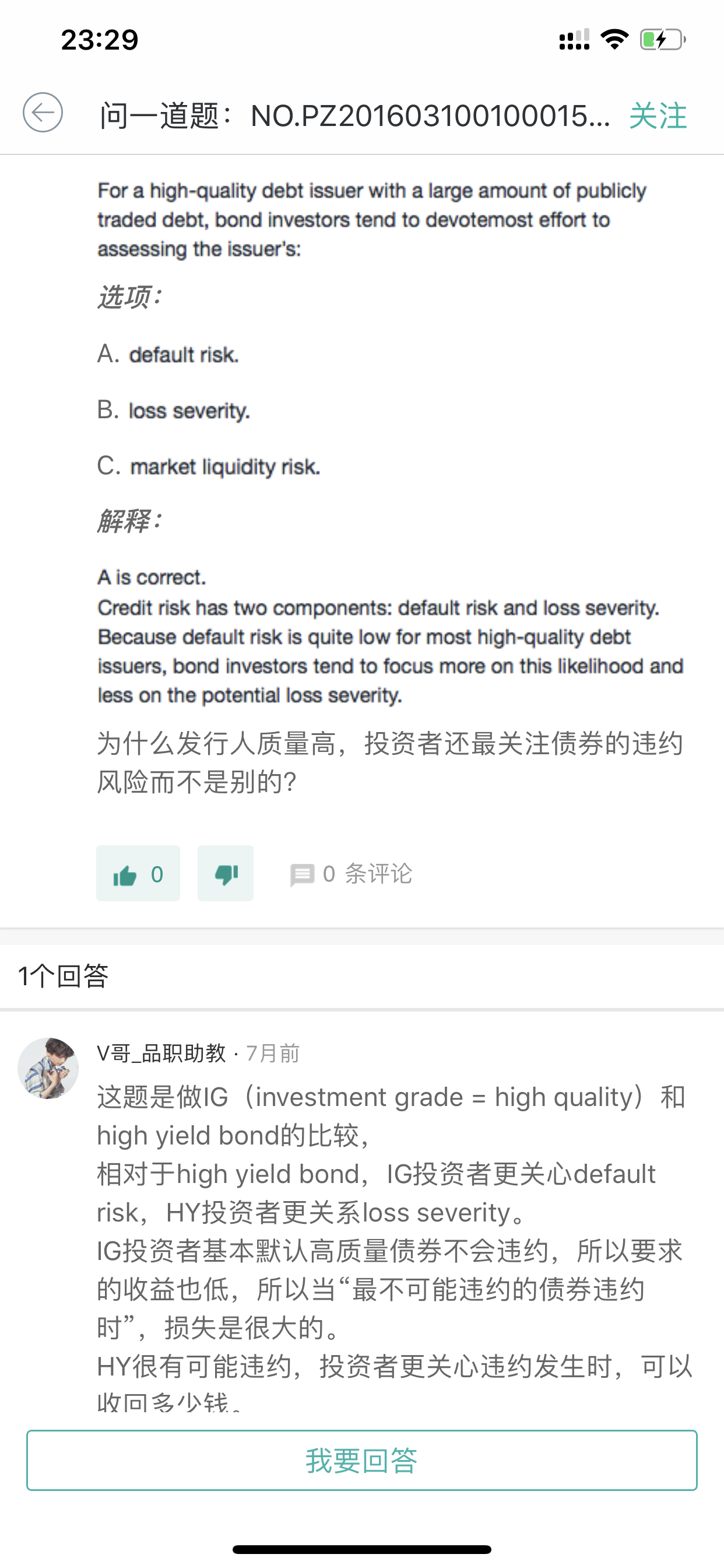The width and height of the screenshot is (724, 1568).
Task: Open the 0 条评论 comments
Action: point(351,874)
